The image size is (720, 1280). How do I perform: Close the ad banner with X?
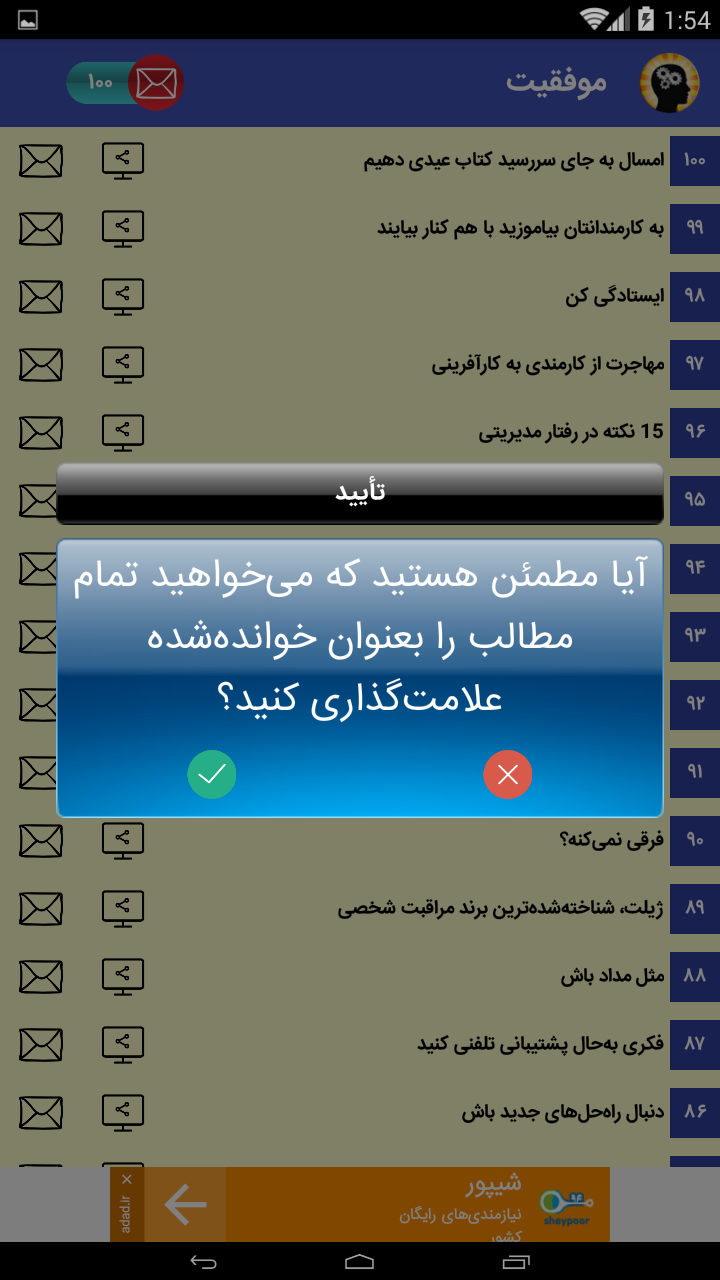pos(126,1179)
